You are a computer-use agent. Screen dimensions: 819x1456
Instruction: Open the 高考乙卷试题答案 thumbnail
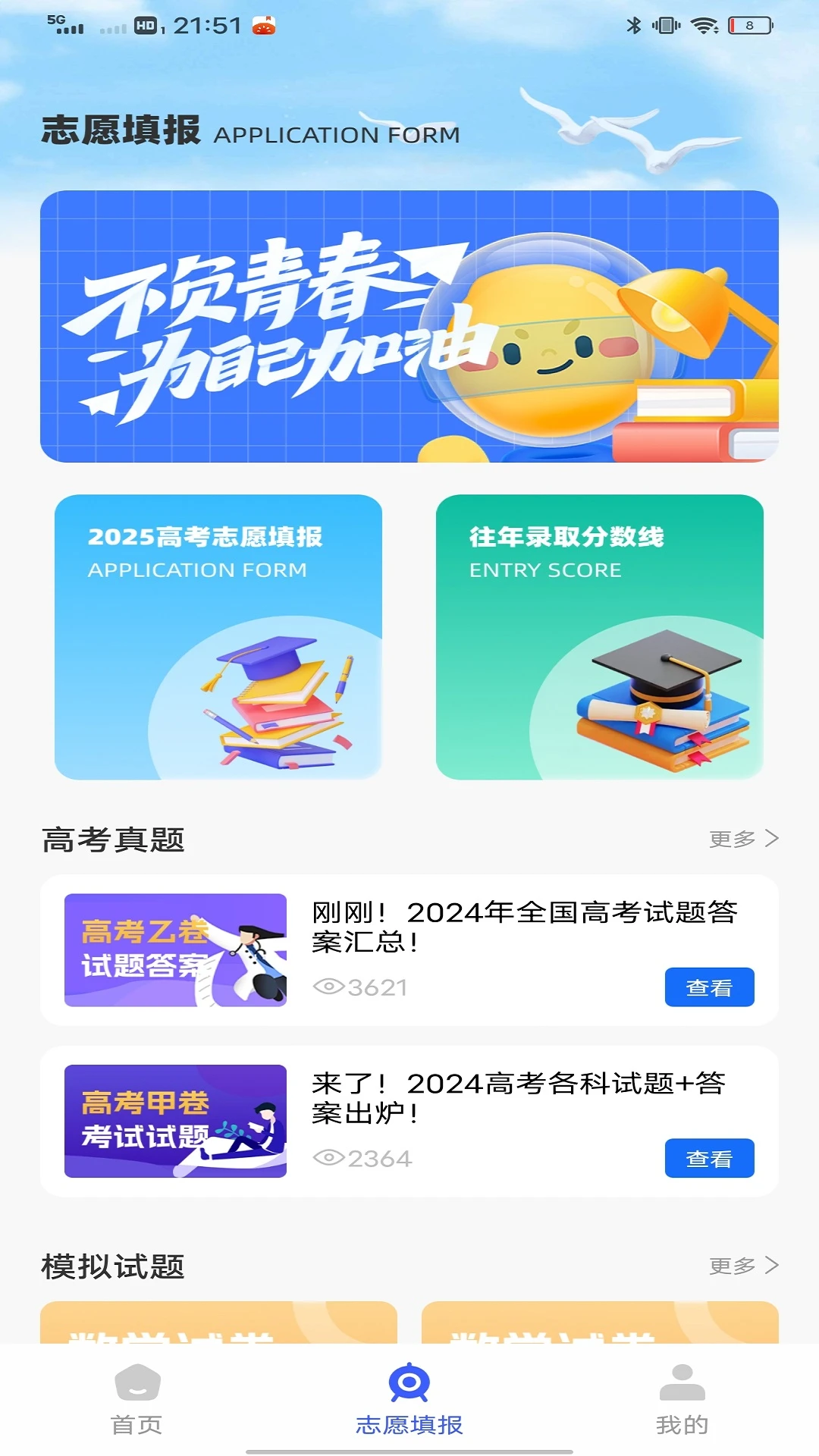coord(175,950)
